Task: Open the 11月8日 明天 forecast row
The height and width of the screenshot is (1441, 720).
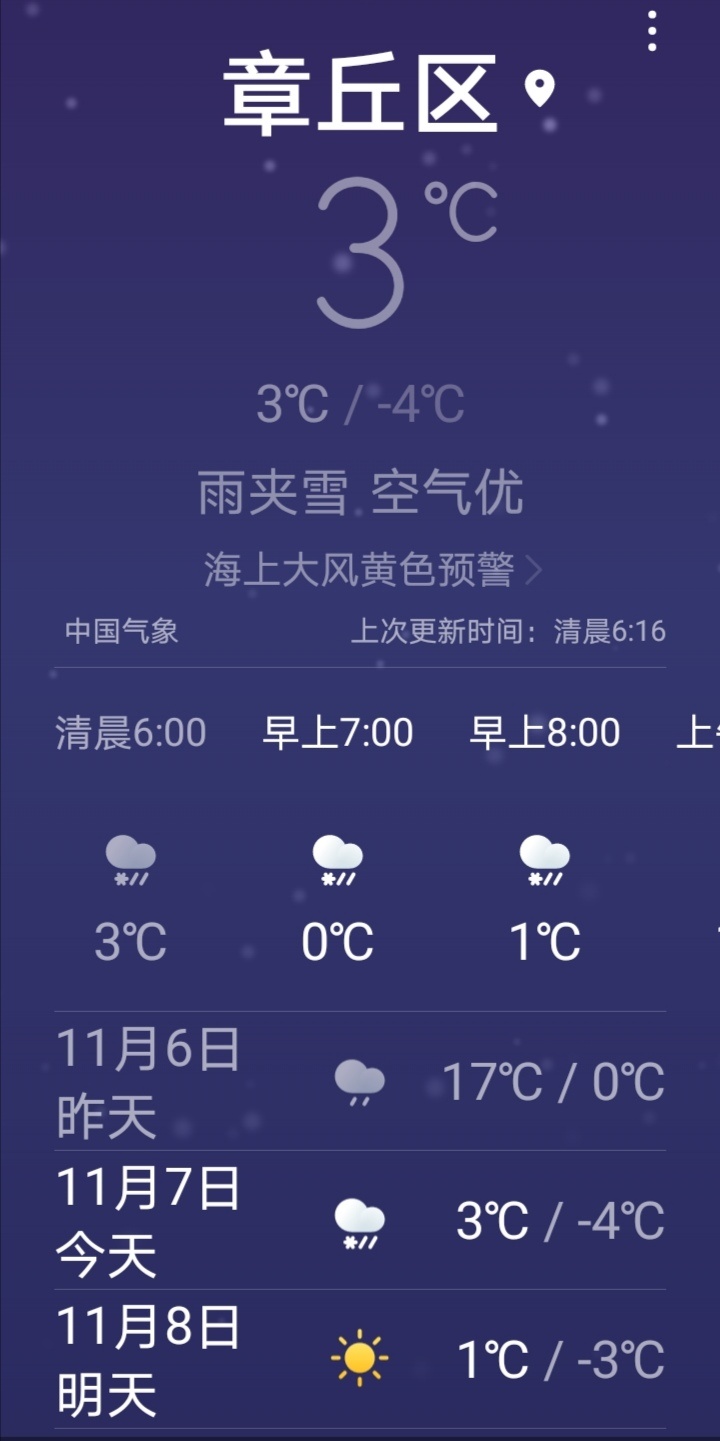Action: pyautogui.click(x=360, y=1359)
